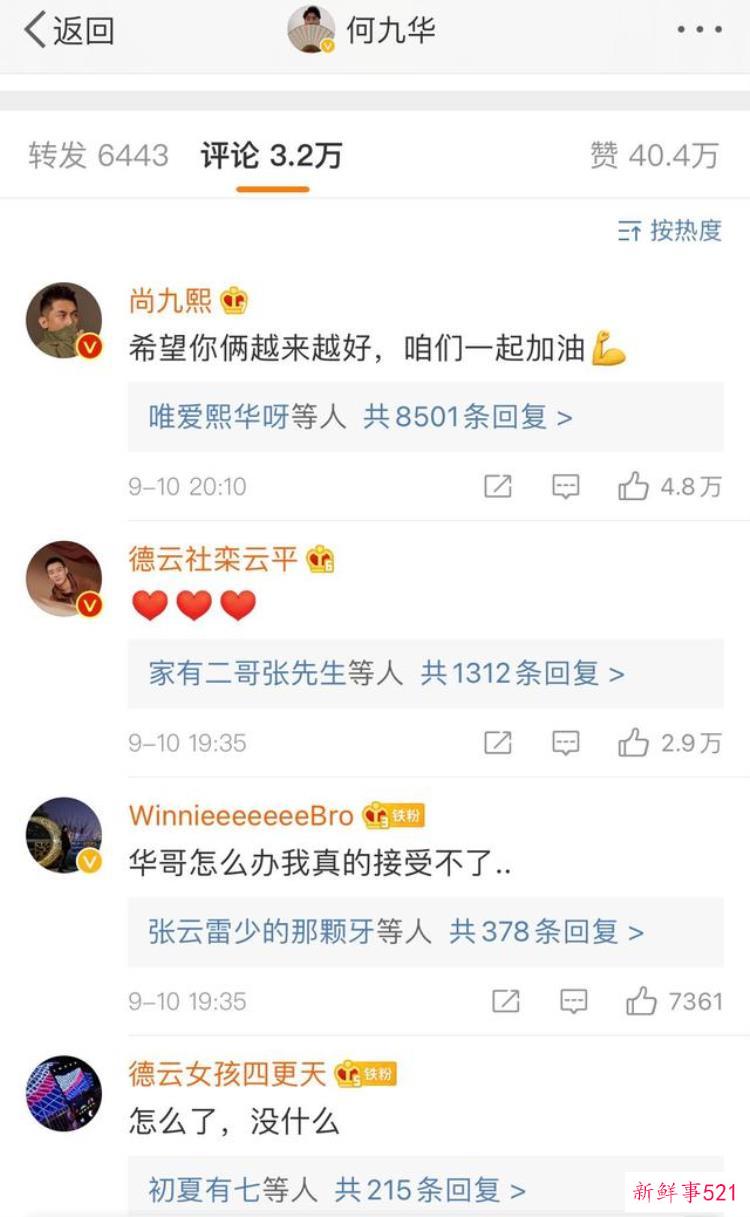Tap the 返回 back button

[x=68, y=30]
